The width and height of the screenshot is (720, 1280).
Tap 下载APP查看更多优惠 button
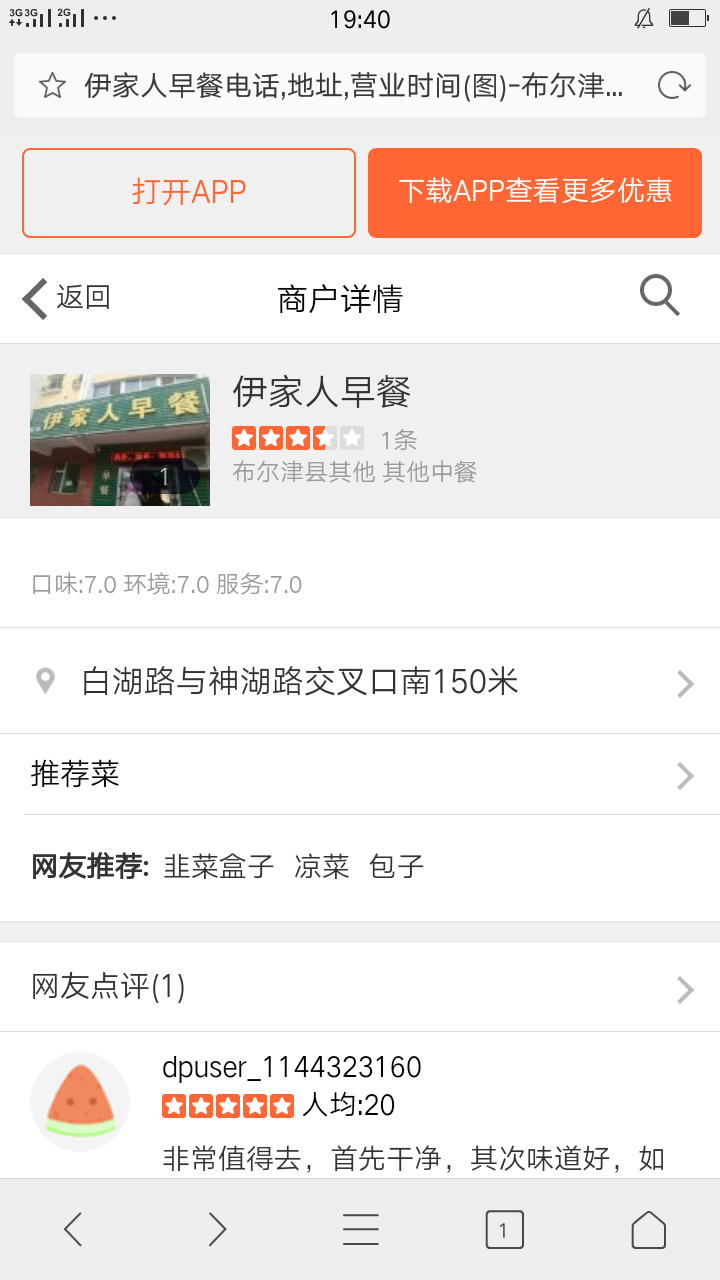535,192
